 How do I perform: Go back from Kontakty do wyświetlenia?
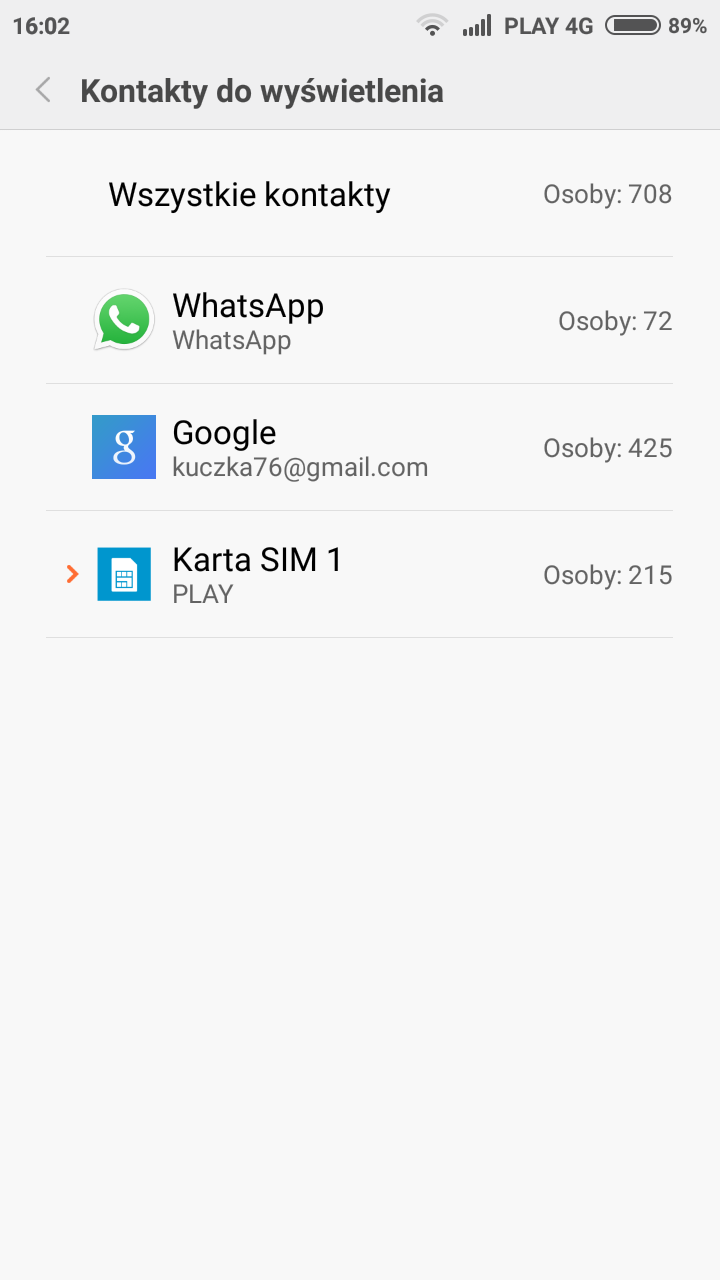point(43,91)
